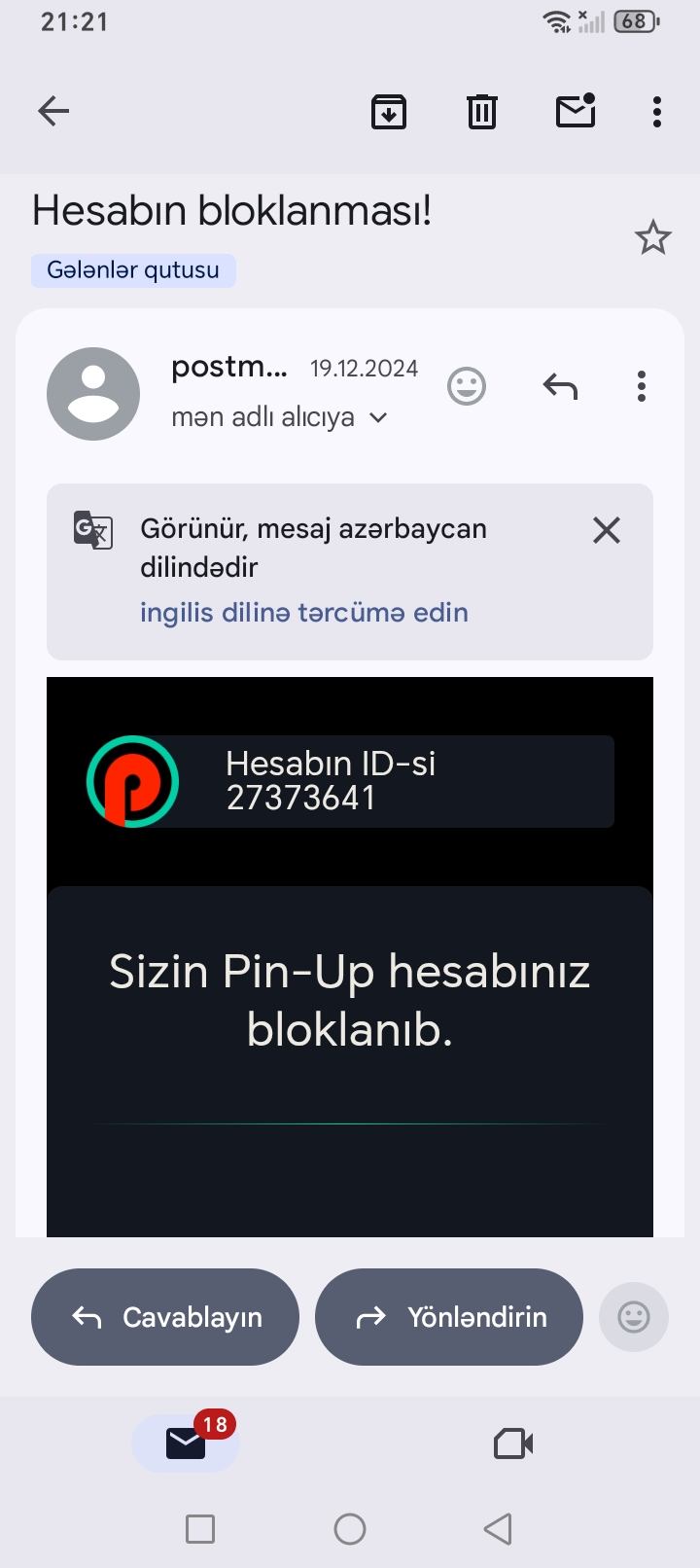
Task: Delete this email with the trash icon
Action: tap(481, 112)
